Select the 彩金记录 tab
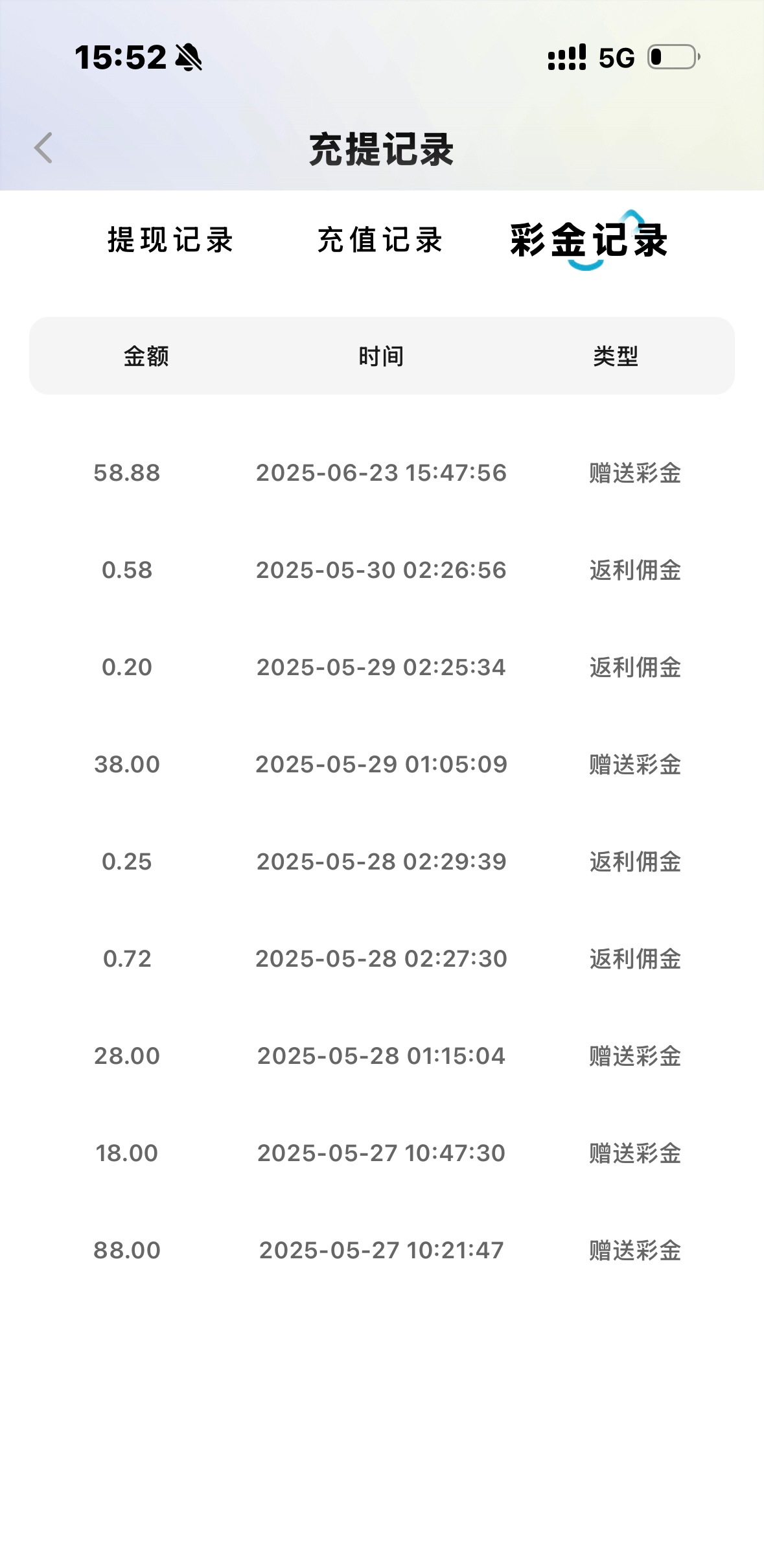 (x=588, y=240)
